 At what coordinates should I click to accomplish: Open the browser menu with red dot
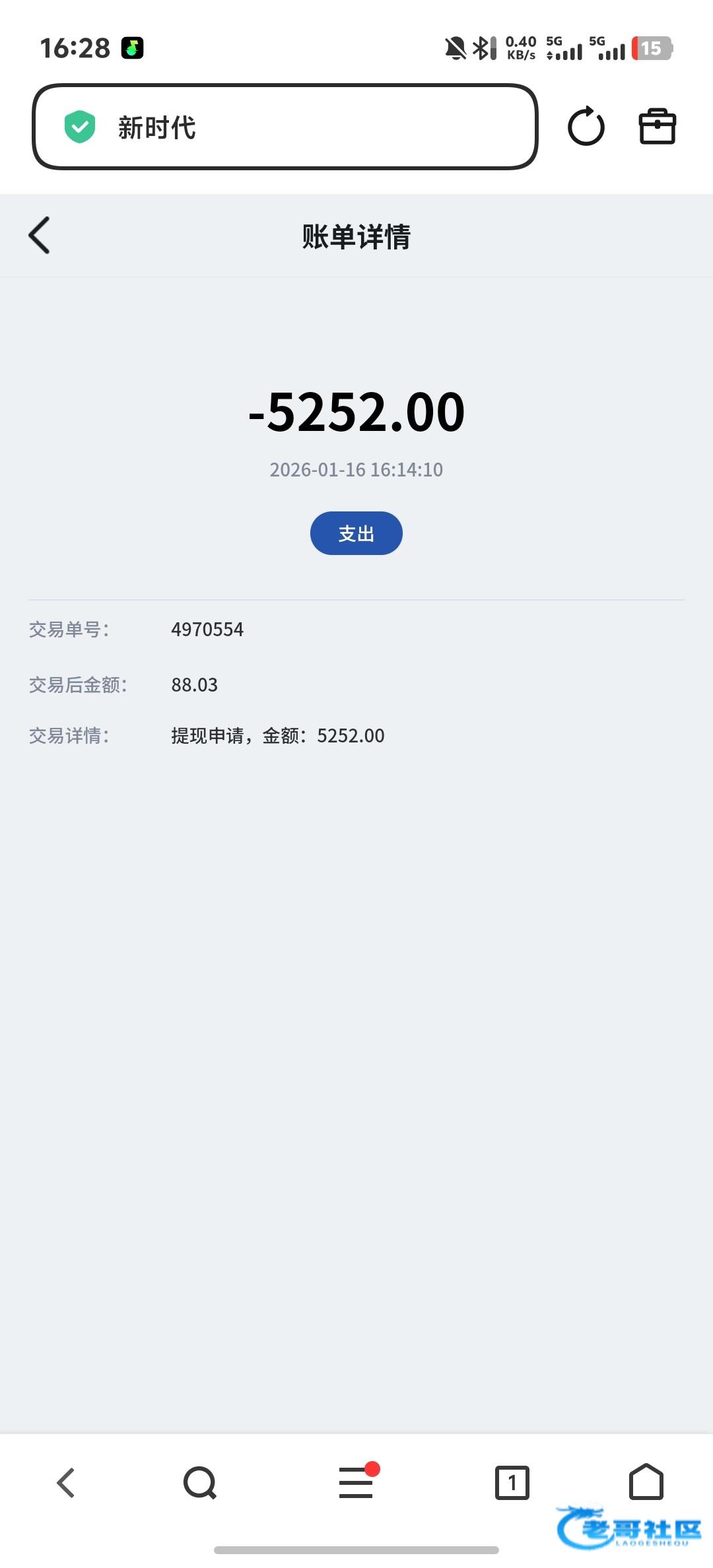356,1482
